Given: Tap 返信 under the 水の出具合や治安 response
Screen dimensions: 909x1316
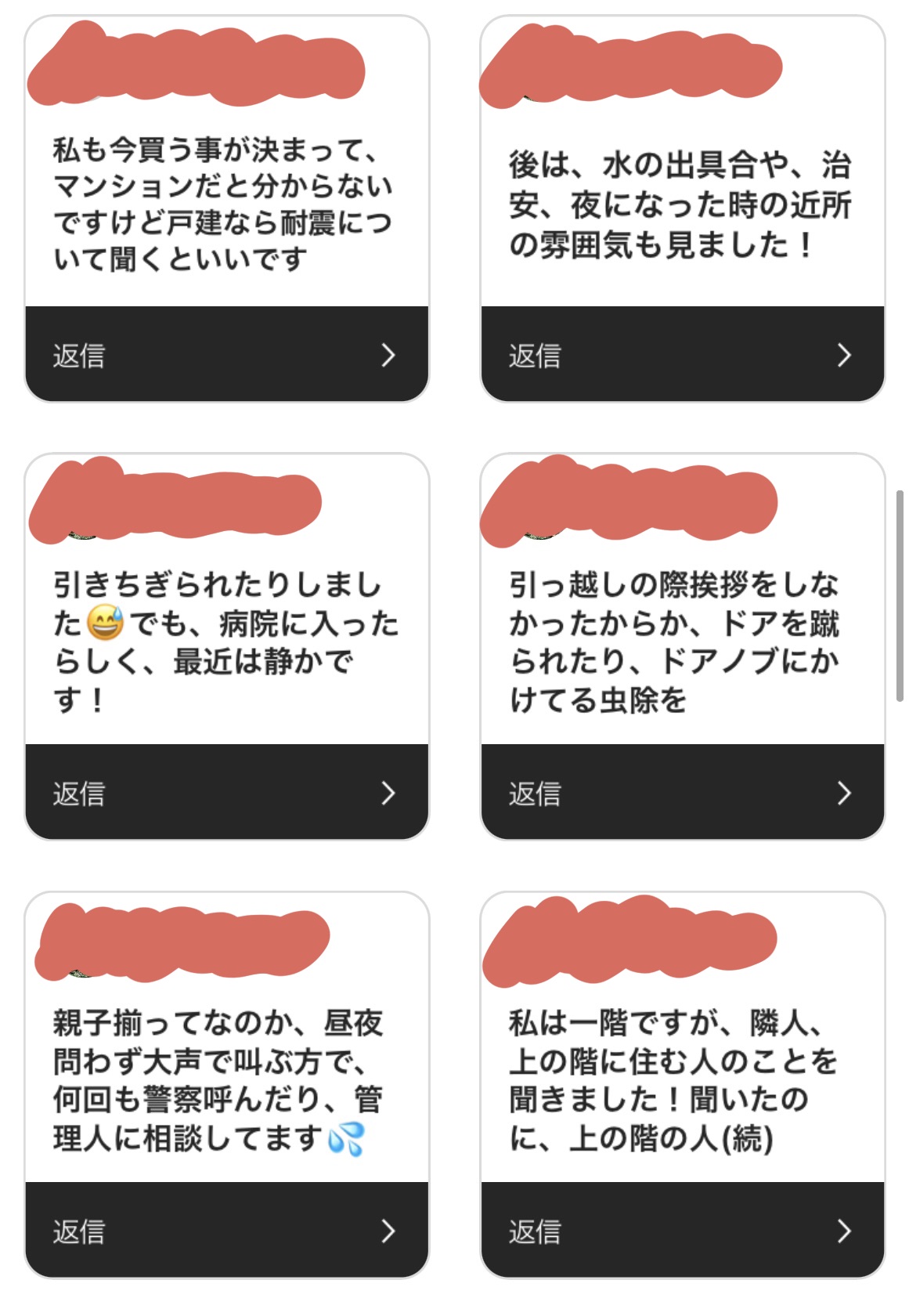Looking at the screenshot, I should [682, 355].
